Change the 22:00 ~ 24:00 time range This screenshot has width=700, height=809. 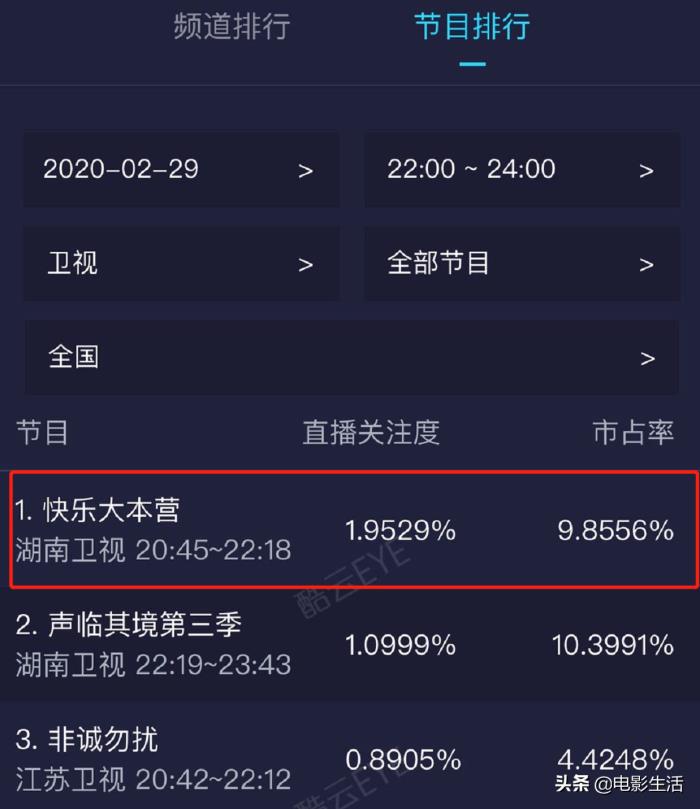[521, 169]
